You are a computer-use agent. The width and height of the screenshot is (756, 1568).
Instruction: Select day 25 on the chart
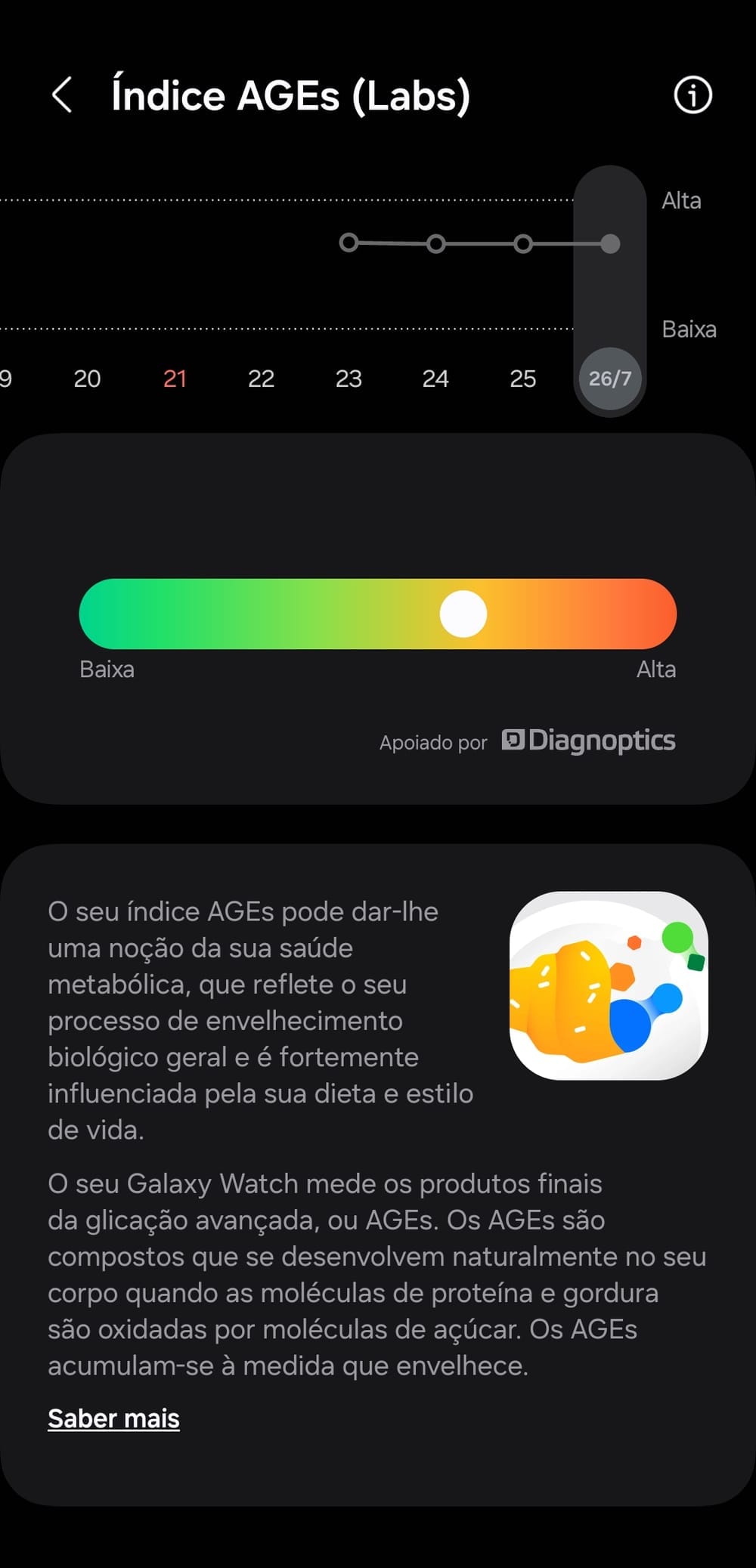pos(522,379)
